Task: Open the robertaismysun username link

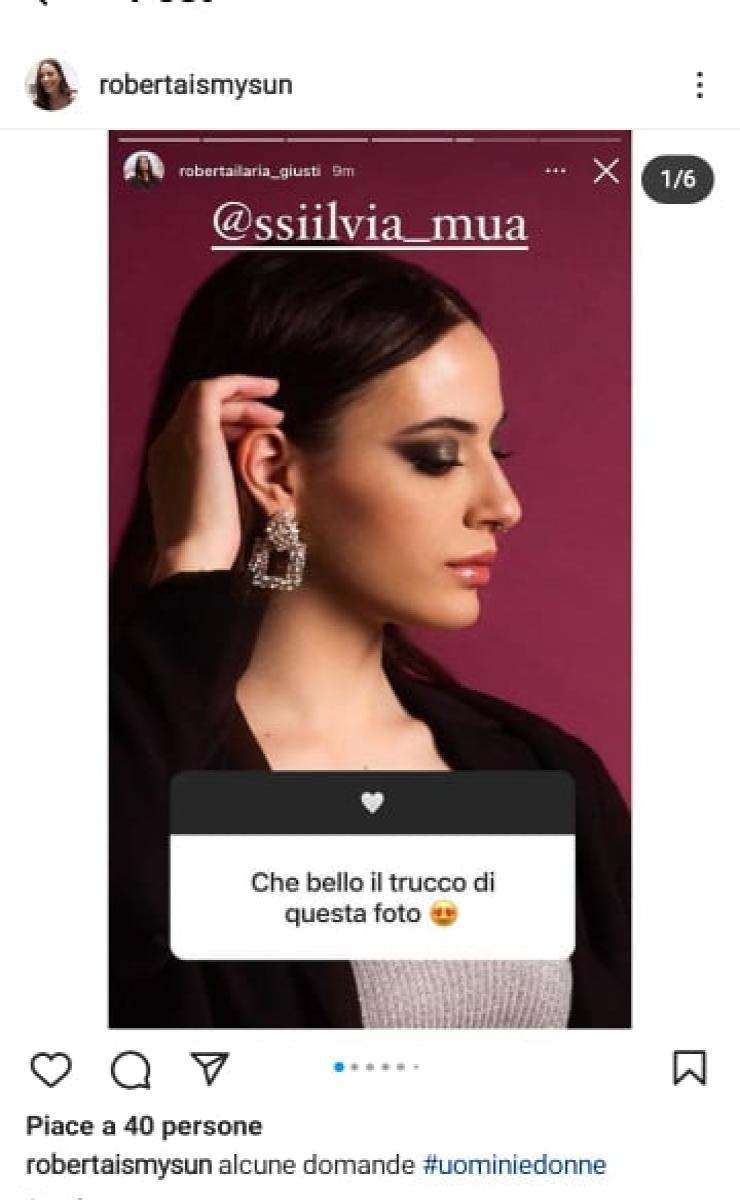Action: coord(196,85)
